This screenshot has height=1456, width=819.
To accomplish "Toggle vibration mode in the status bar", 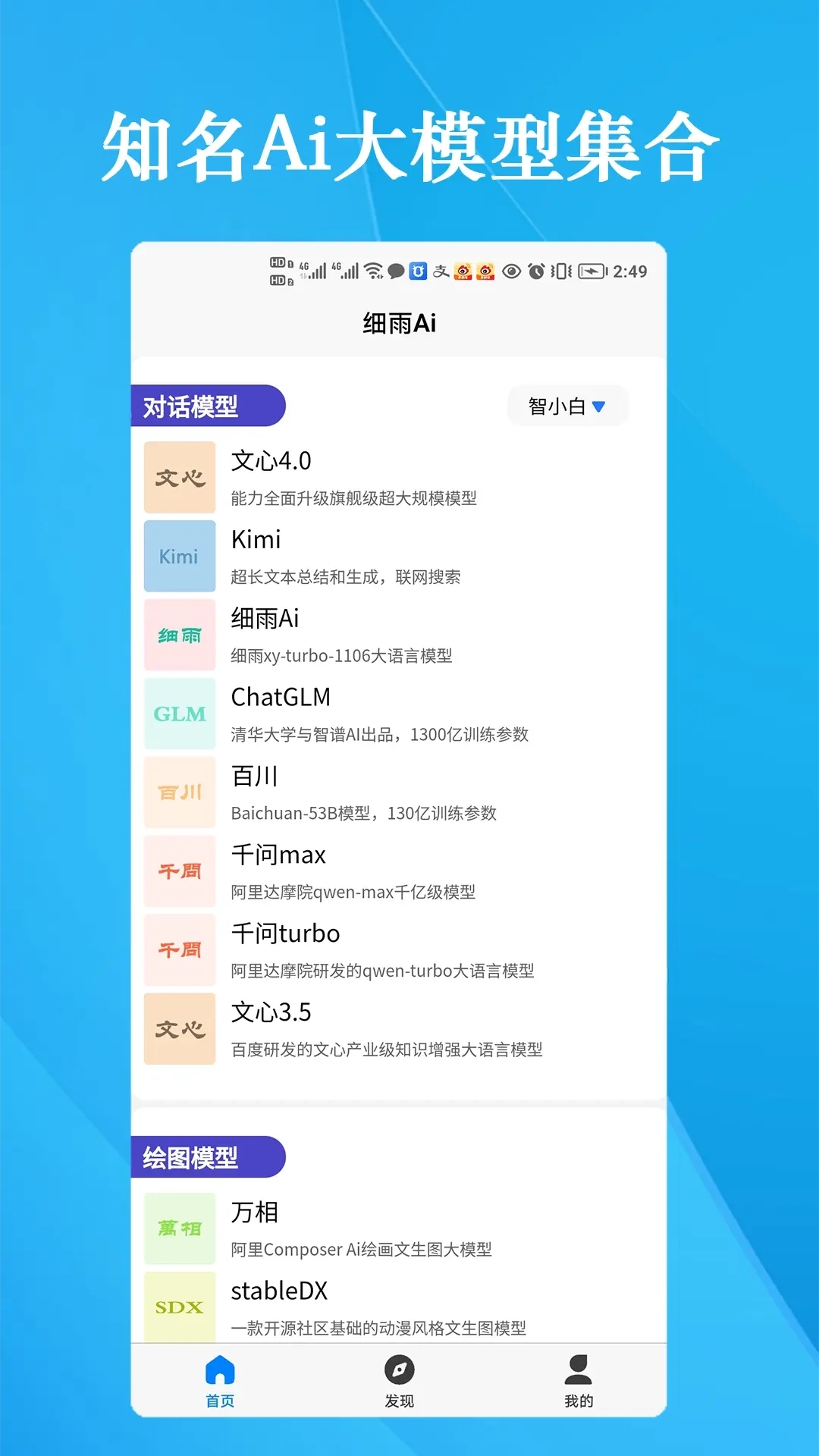I will (x=563, y=271).
